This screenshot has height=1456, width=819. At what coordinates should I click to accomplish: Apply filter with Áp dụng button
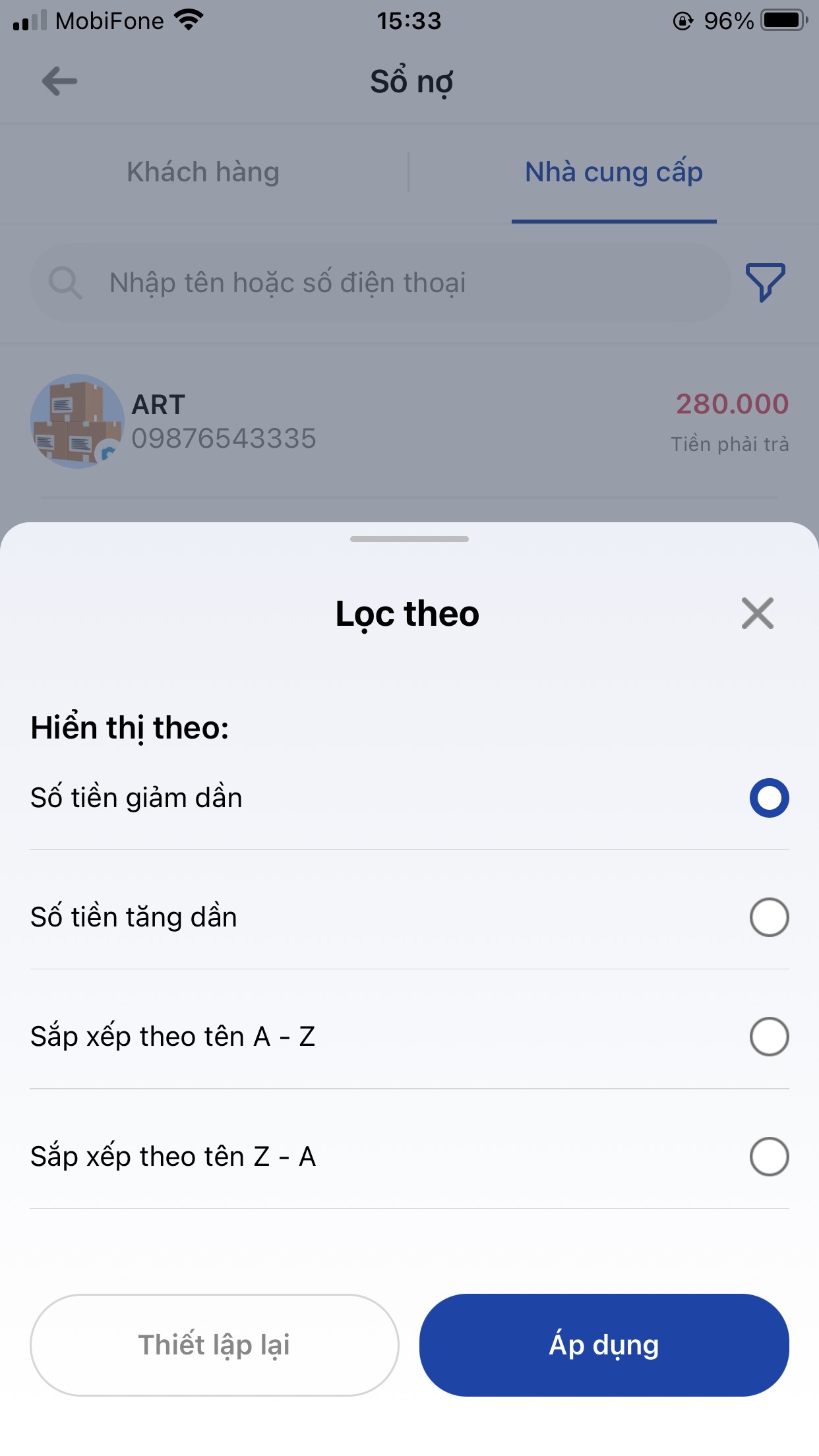[604, 1345]
